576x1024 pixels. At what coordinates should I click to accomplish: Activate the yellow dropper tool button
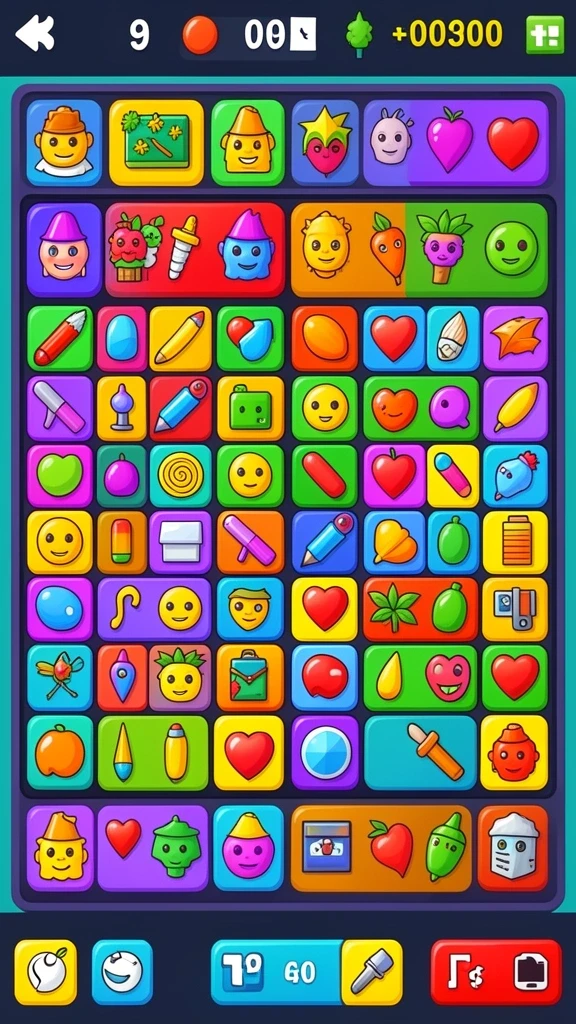372,972
